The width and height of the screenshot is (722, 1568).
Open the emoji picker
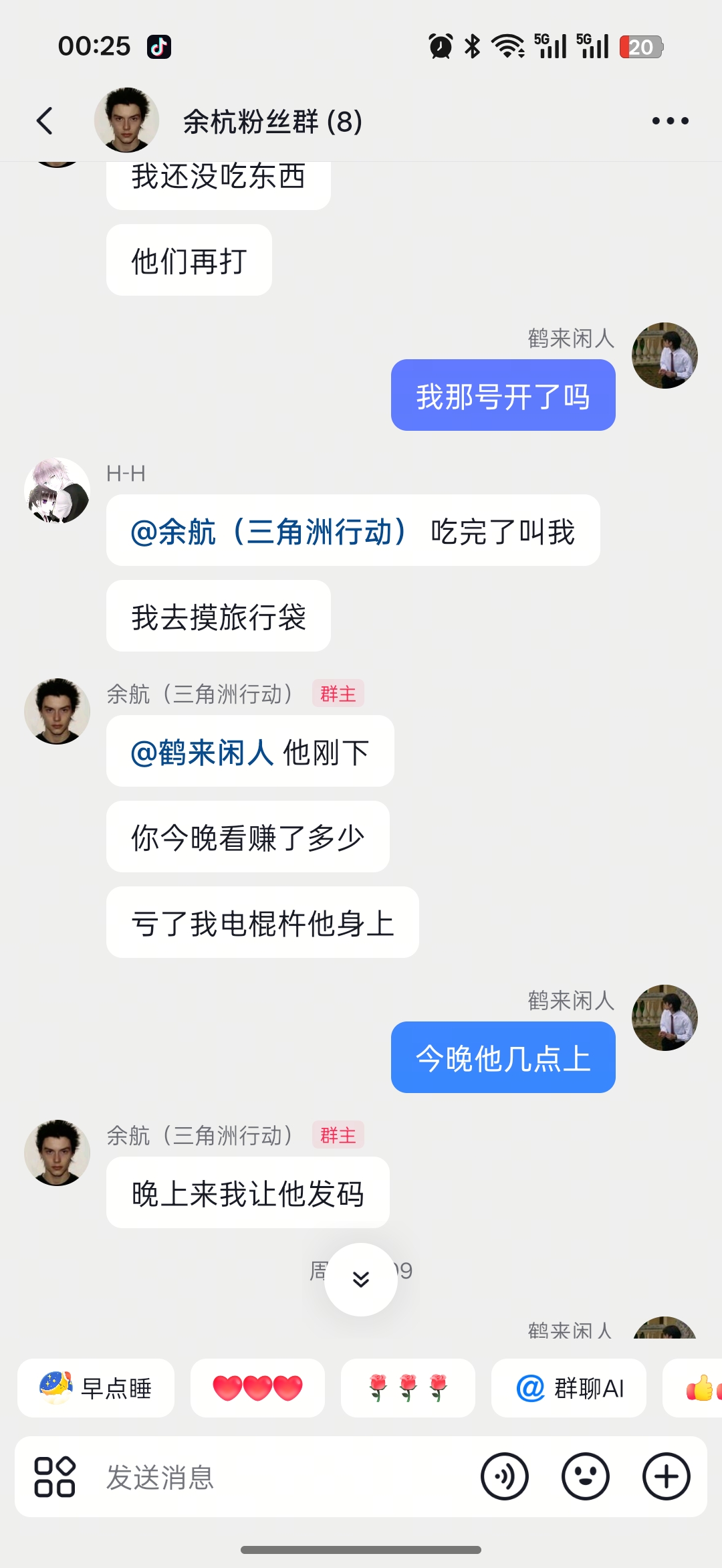(586, 1476)
